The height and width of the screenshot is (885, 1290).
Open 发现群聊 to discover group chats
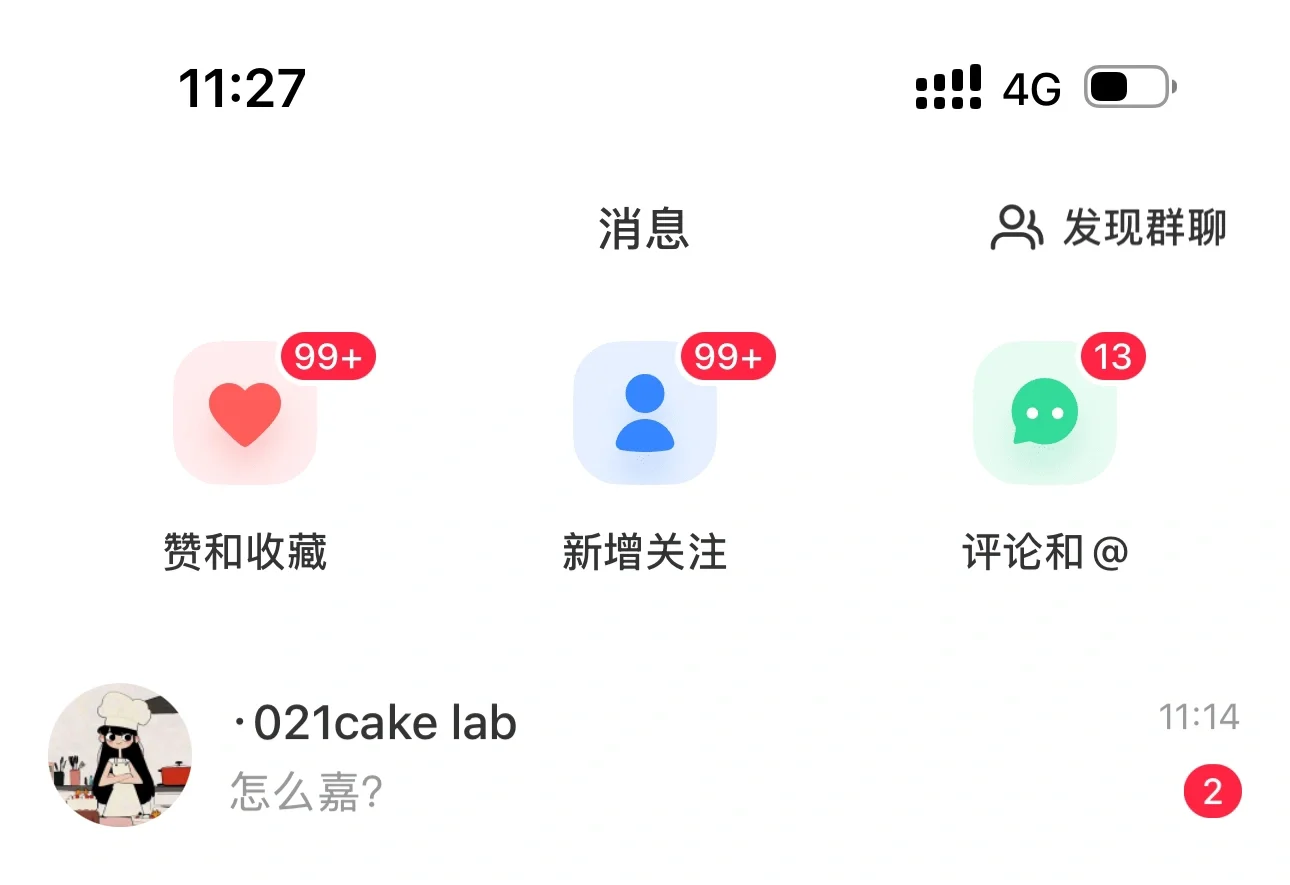[x=1108, y=228]
